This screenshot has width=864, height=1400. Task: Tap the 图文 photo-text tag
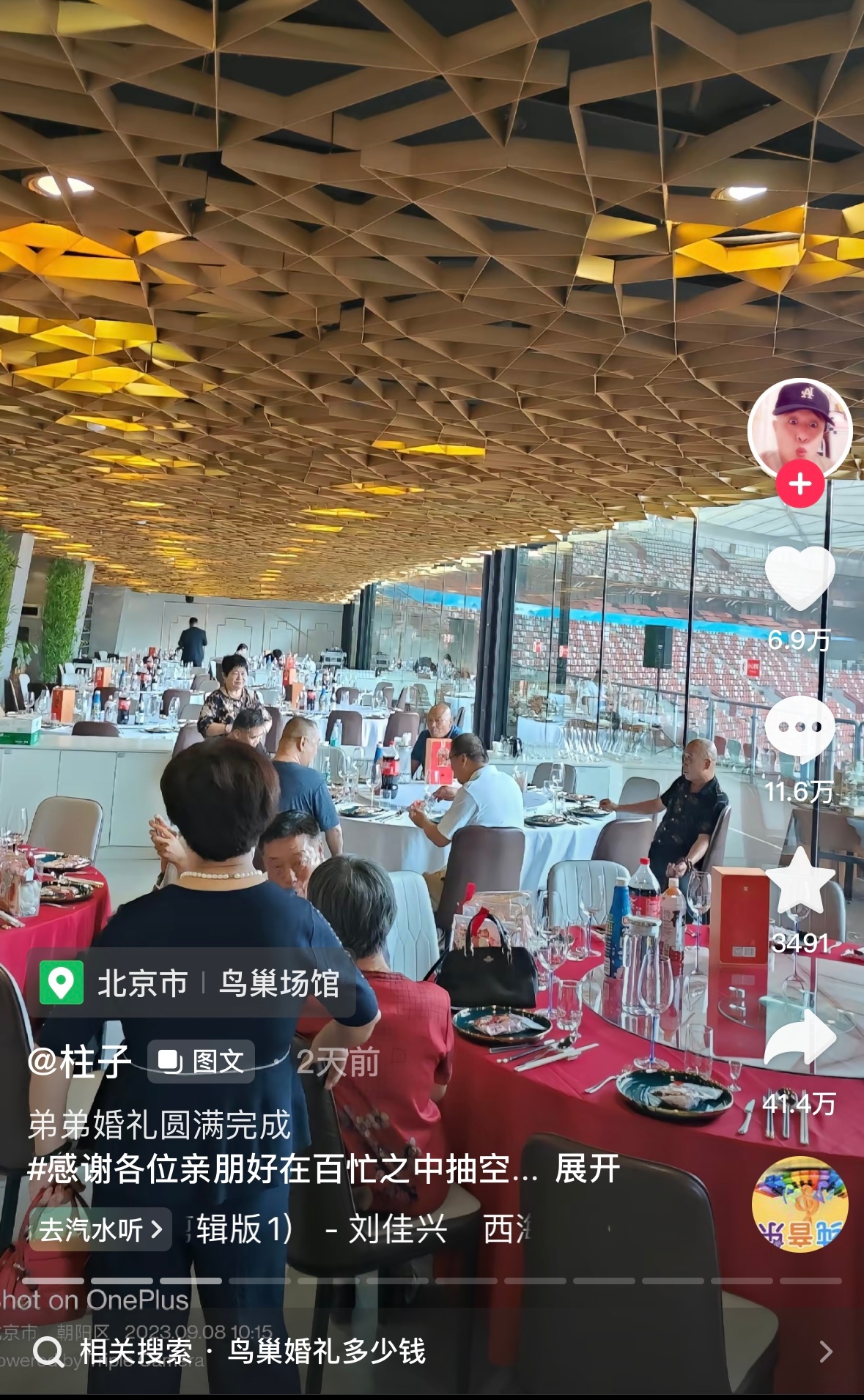(202, 1061)
